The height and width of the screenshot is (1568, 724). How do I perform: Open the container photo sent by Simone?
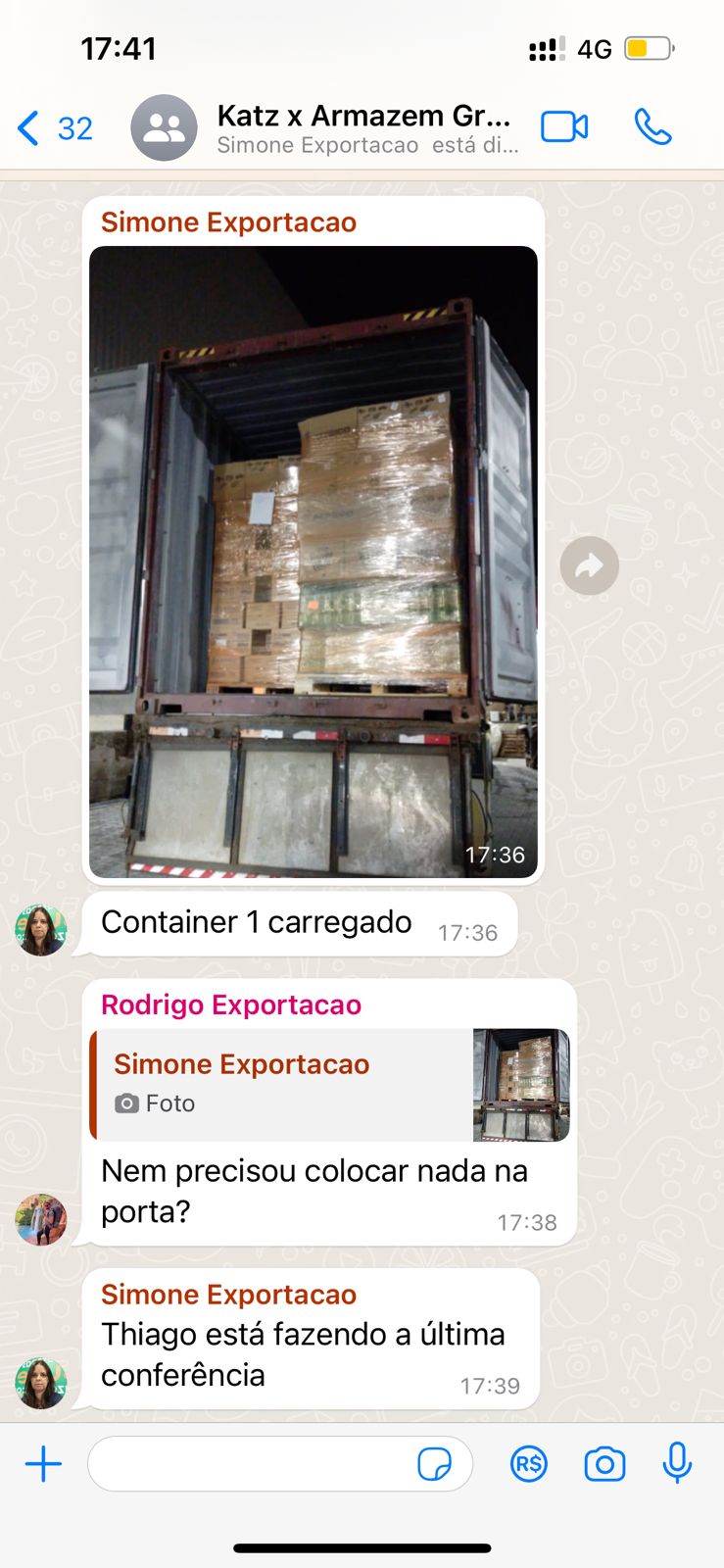(x=313, y=561)
